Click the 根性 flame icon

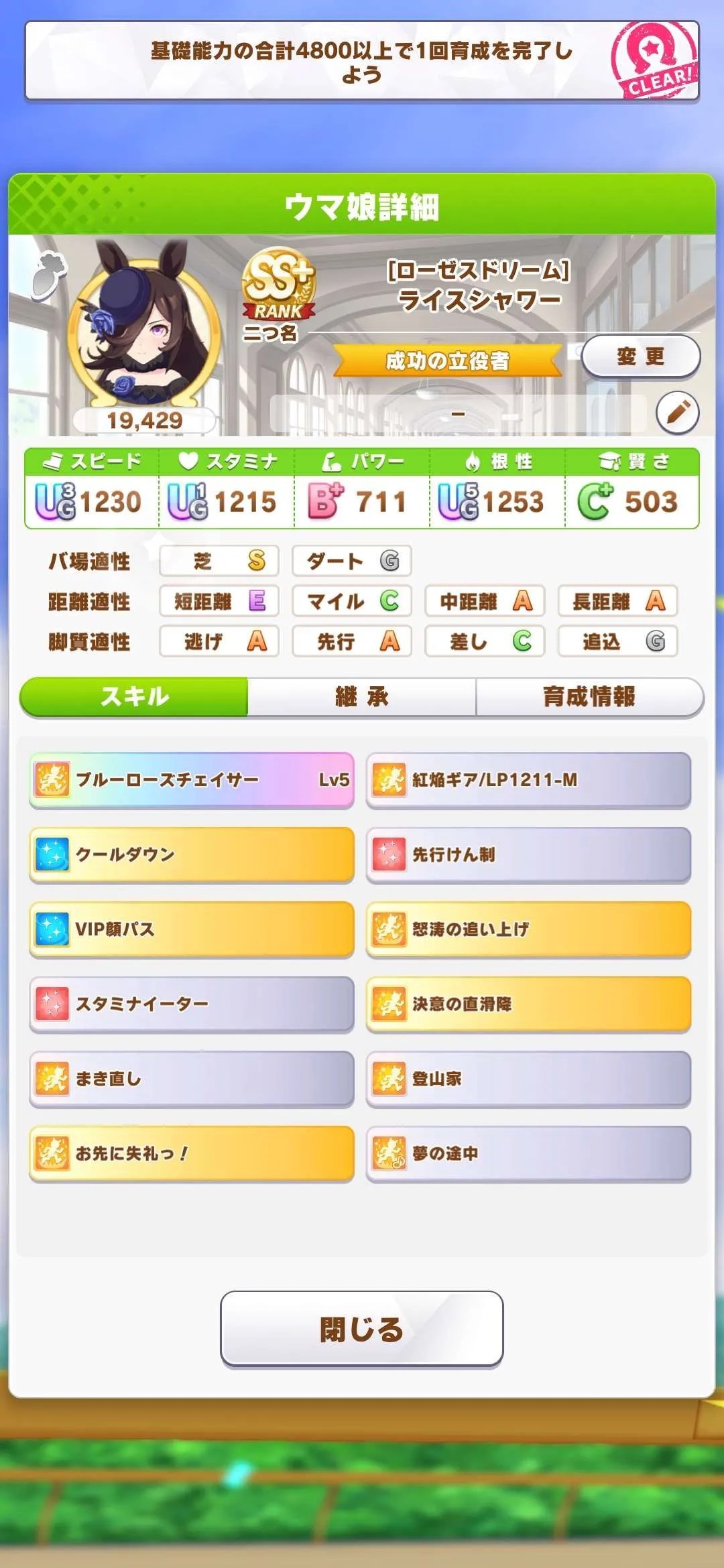(x=473, y=459)
